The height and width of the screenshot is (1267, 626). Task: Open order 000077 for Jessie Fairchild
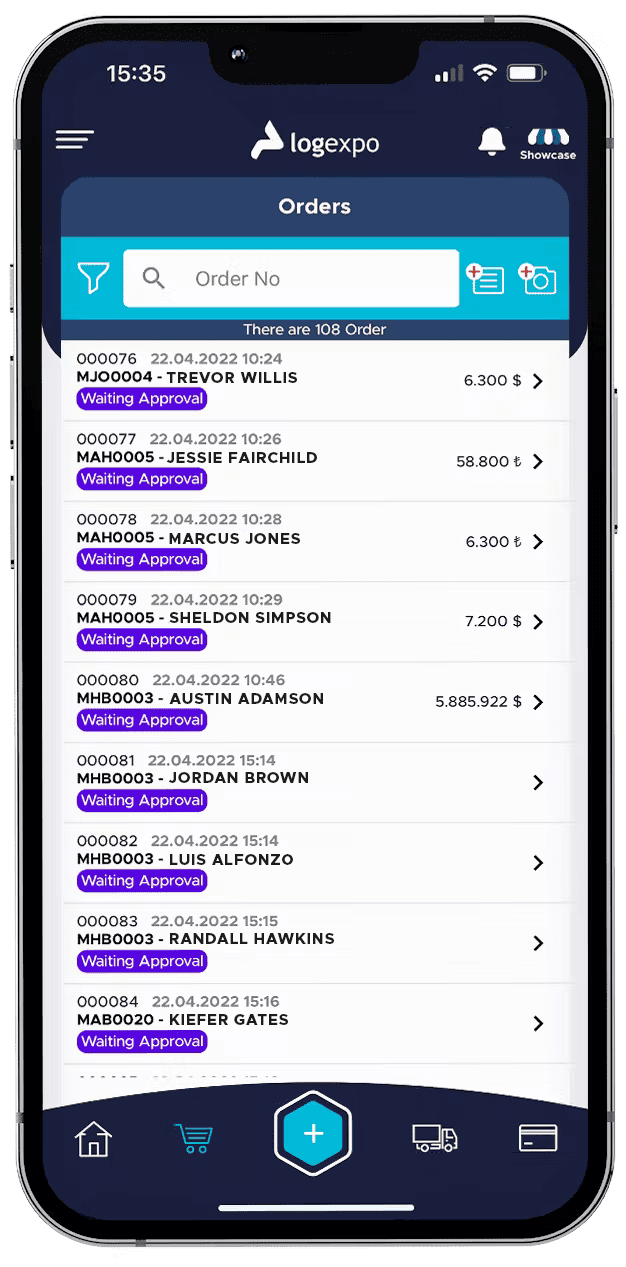(x=313, y=461)
